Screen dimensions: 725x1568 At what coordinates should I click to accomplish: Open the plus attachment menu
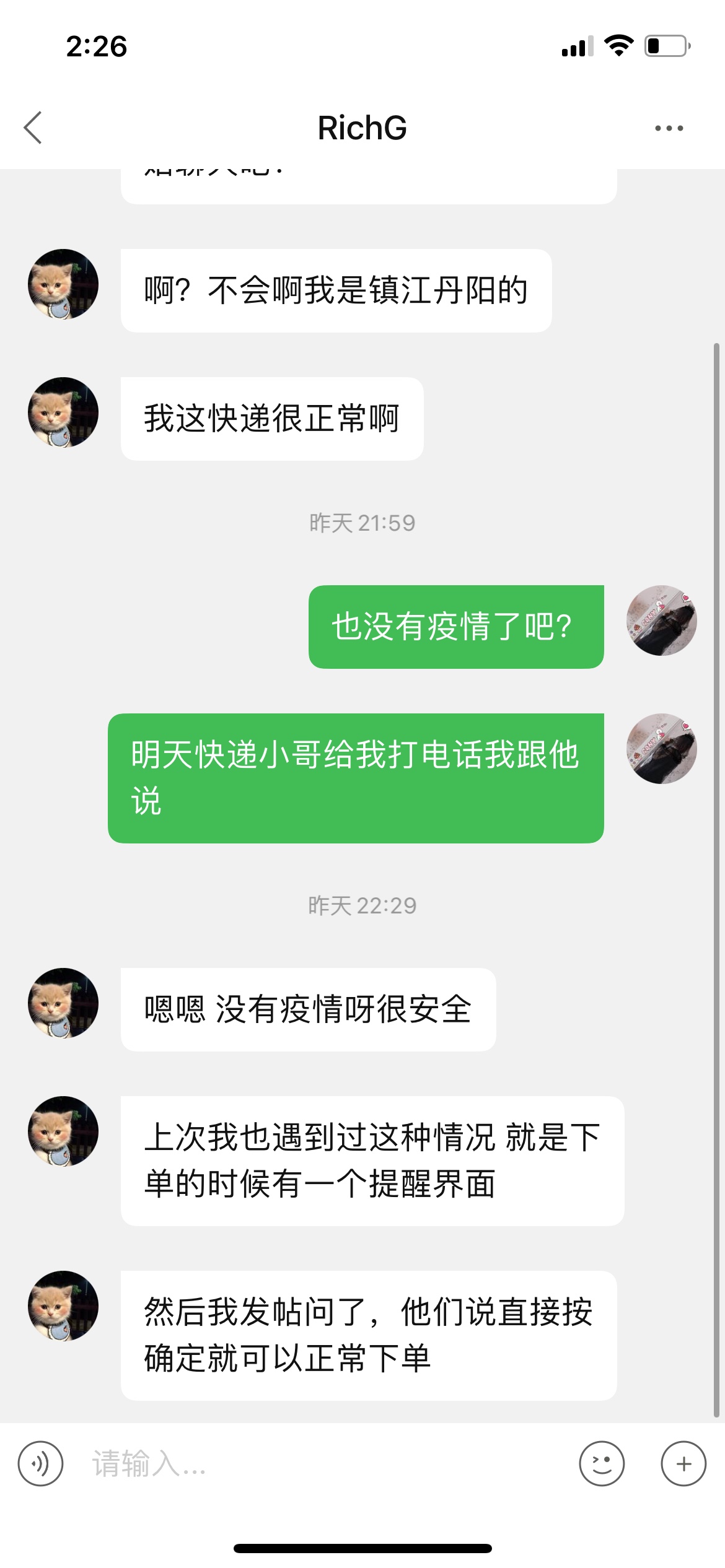point(683,1463)
